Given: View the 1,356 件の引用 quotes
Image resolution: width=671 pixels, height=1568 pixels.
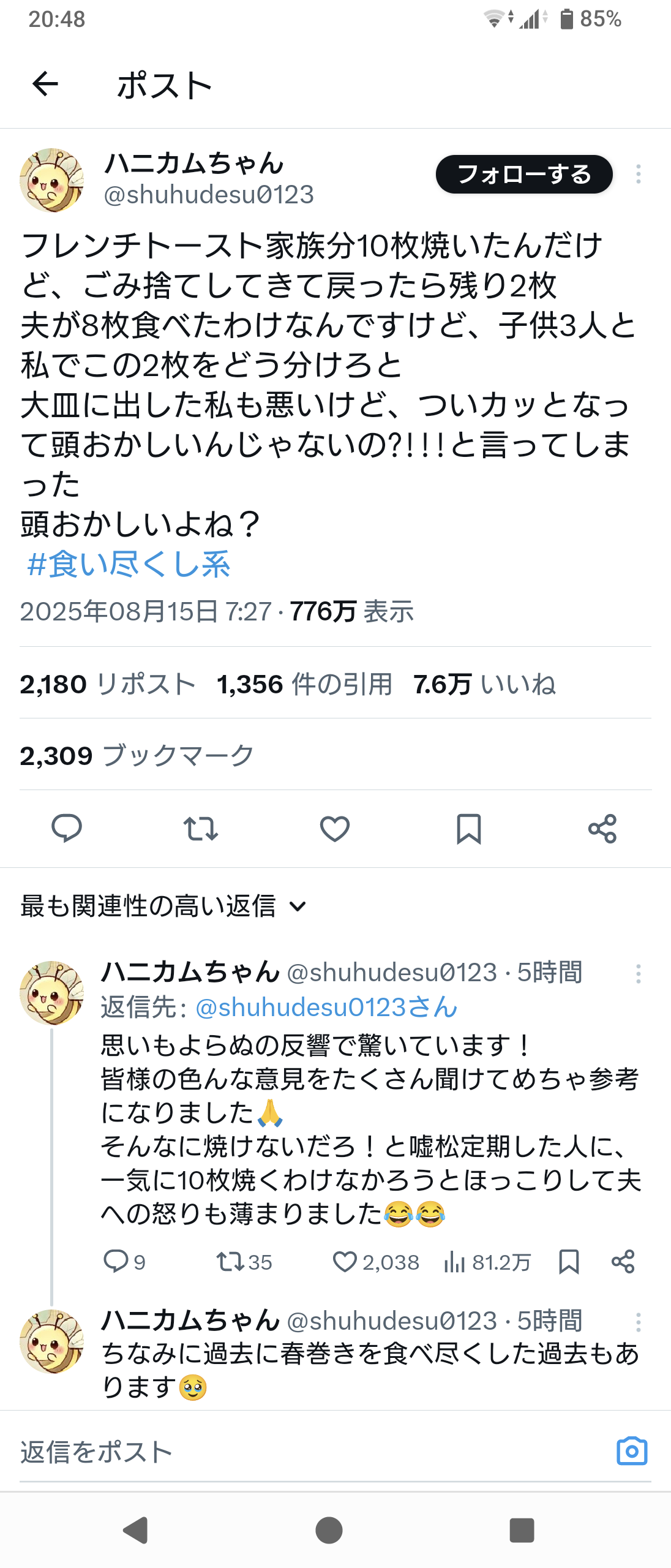Looking at the screenshot, I should (x=304, y=684).
